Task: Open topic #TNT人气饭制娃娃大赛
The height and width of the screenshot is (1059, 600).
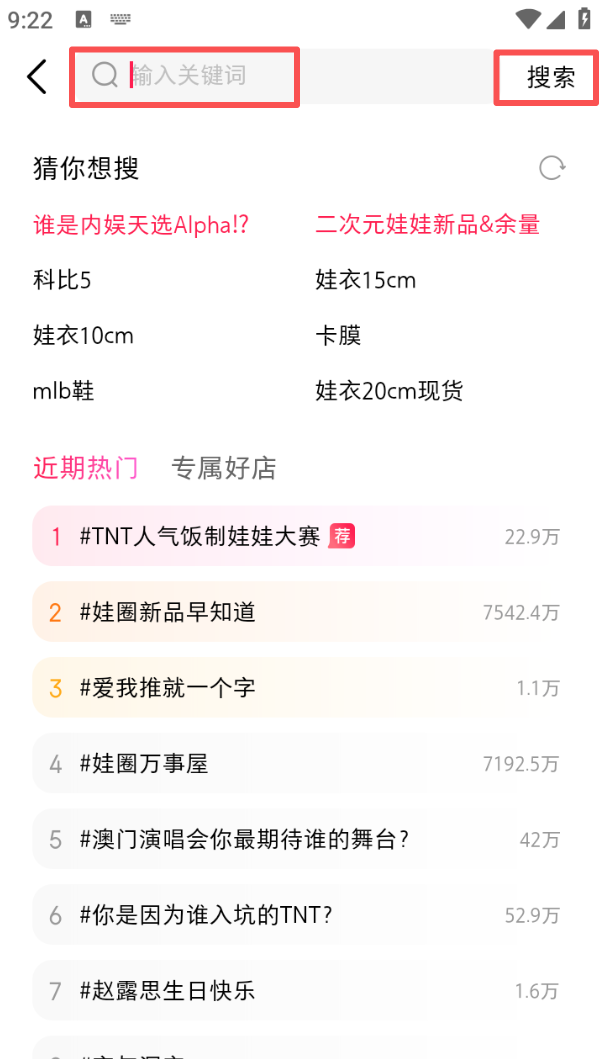Action: click(200, 537)
